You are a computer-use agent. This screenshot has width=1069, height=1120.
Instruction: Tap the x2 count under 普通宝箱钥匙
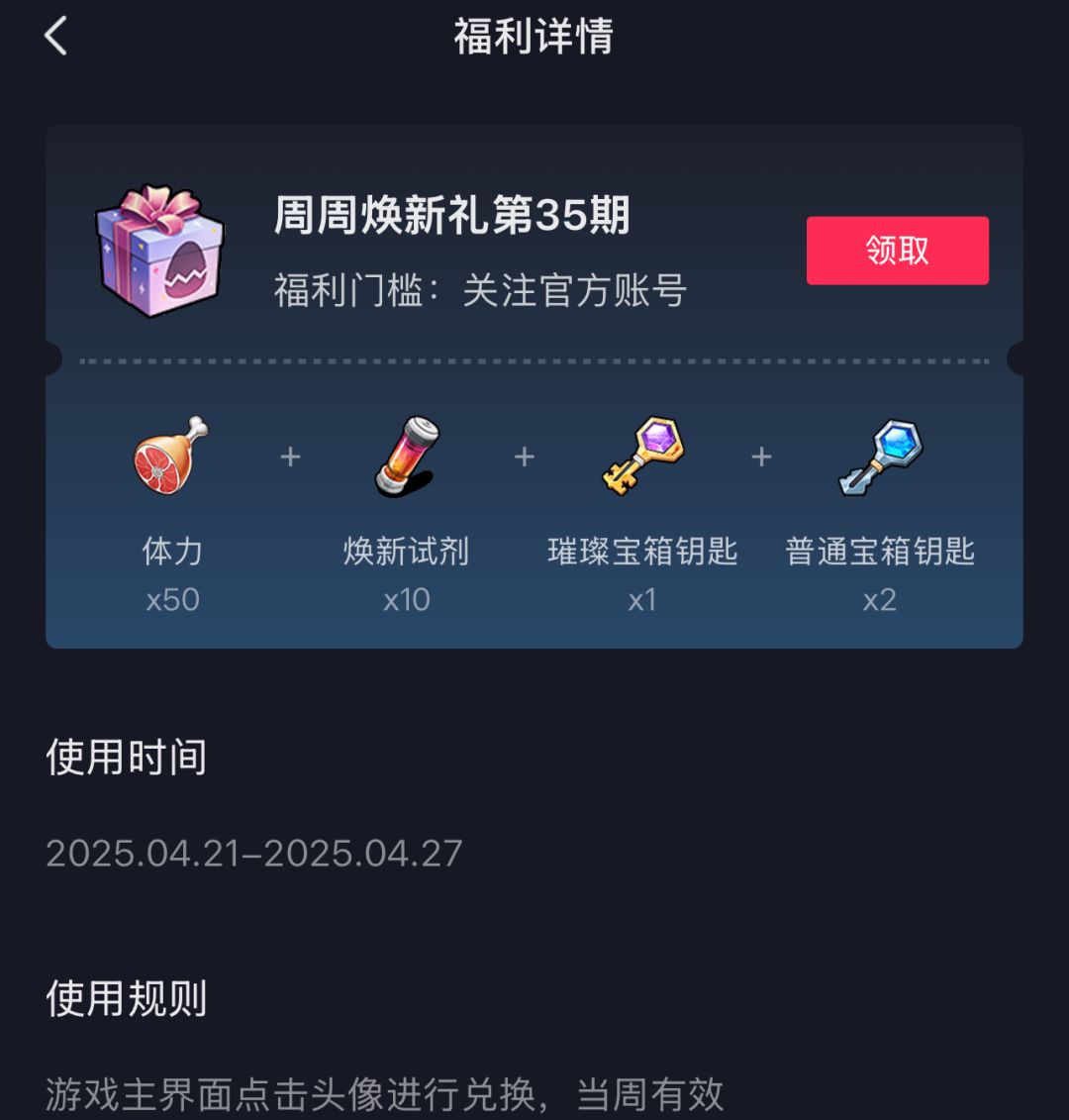pyautogui.click(x=879, y=599)
